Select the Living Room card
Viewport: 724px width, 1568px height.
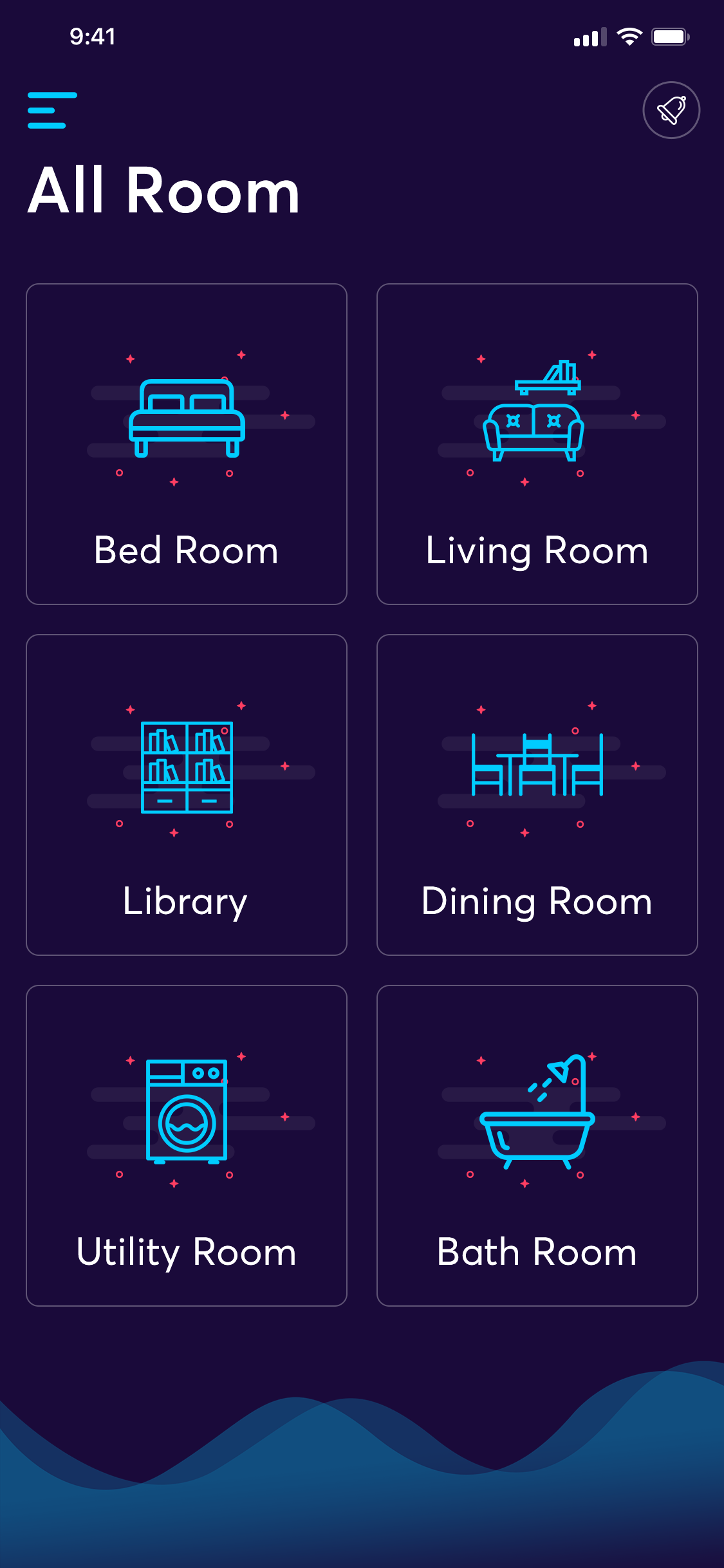537,444
